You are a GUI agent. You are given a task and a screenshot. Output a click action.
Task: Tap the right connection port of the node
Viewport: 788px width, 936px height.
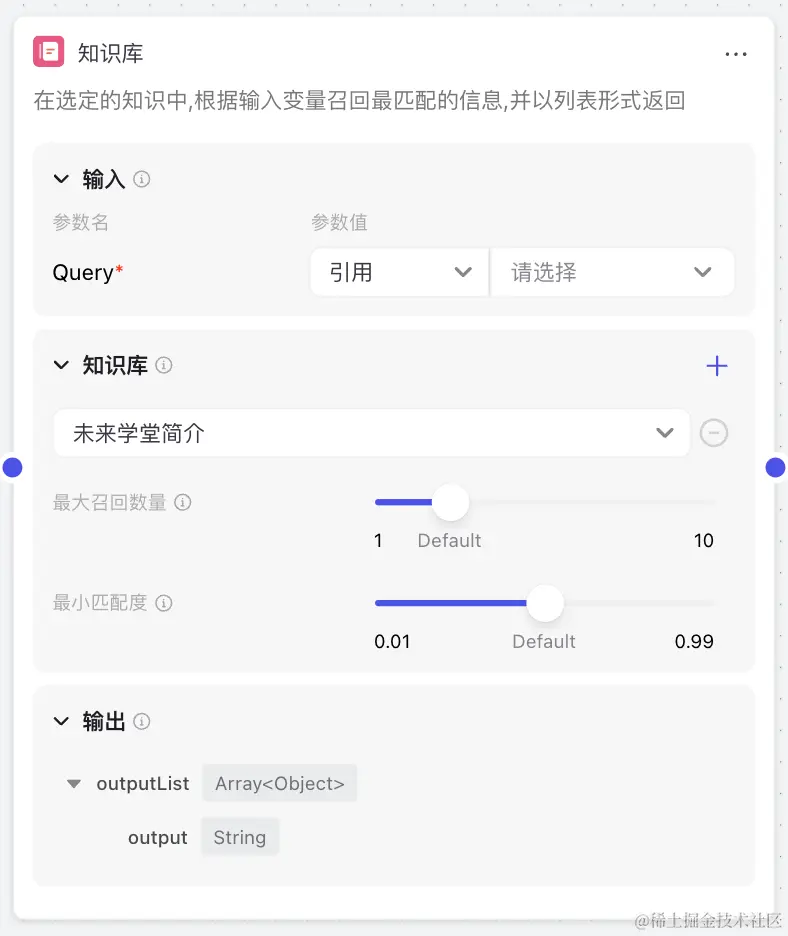pos(775,467)
